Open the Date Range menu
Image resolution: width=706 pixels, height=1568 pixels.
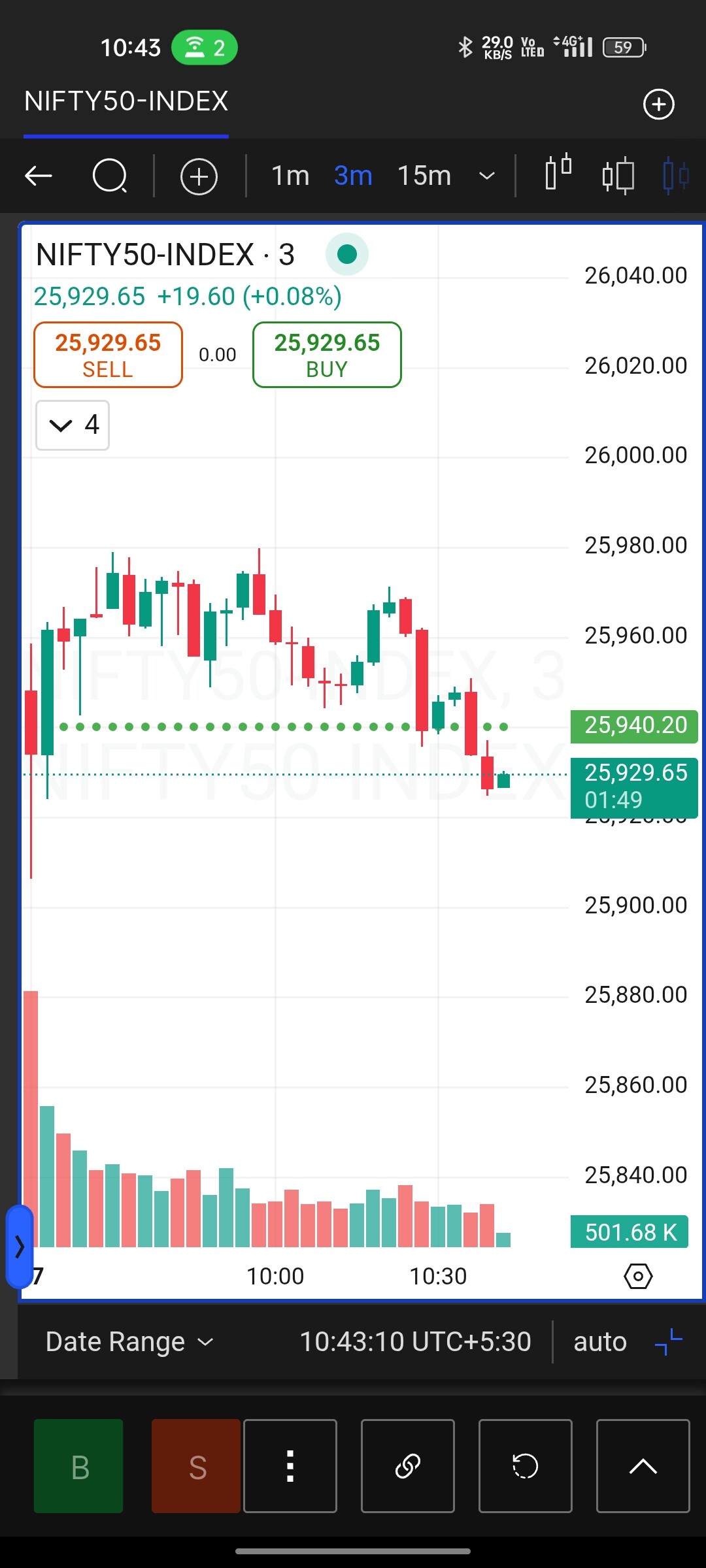(129, 1342)
